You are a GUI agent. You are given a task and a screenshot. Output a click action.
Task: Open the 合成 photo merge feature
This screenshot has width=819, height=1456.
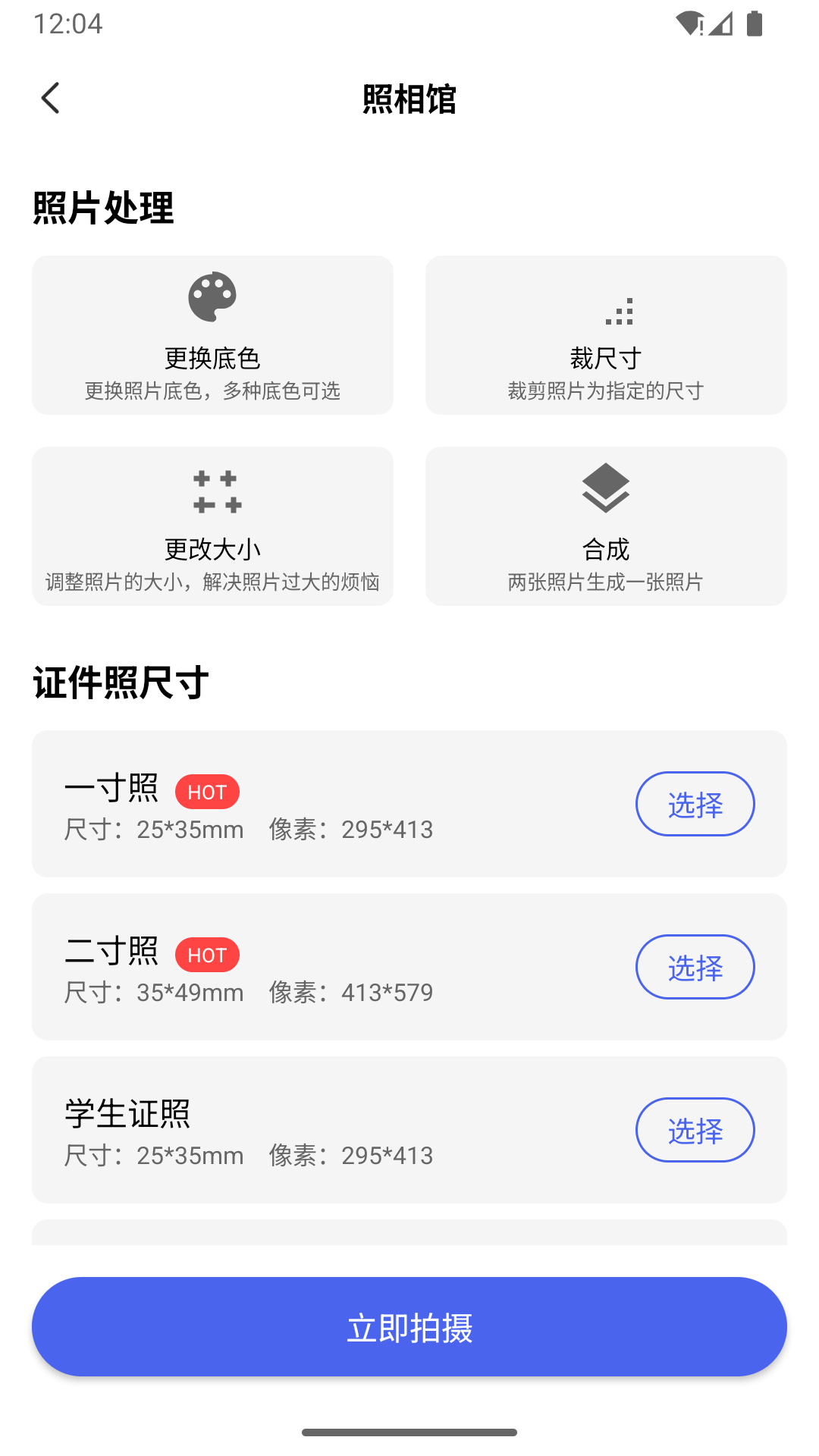606,526
